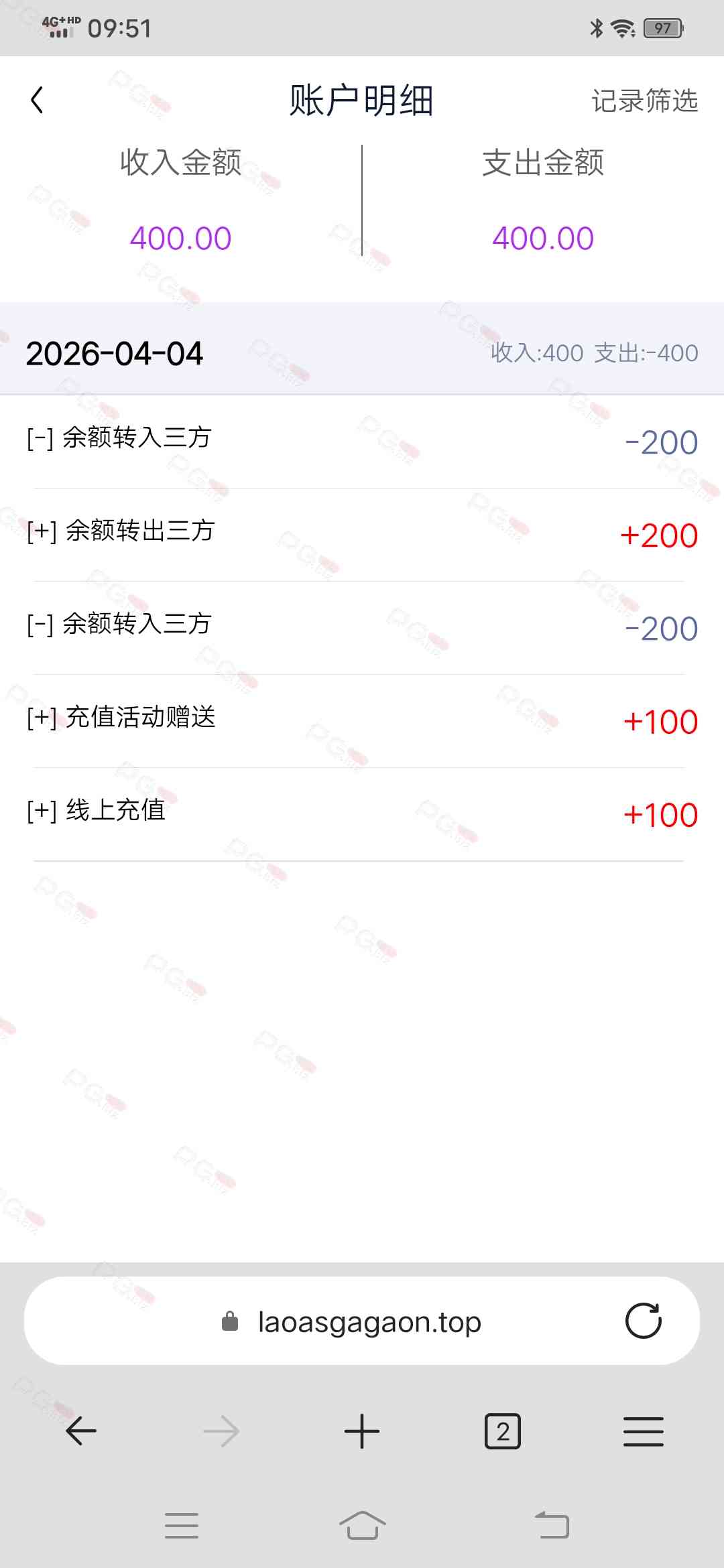Navigate back in the browser toolbar
This screenshot has height=1568, width=724.
point(81,1431)
